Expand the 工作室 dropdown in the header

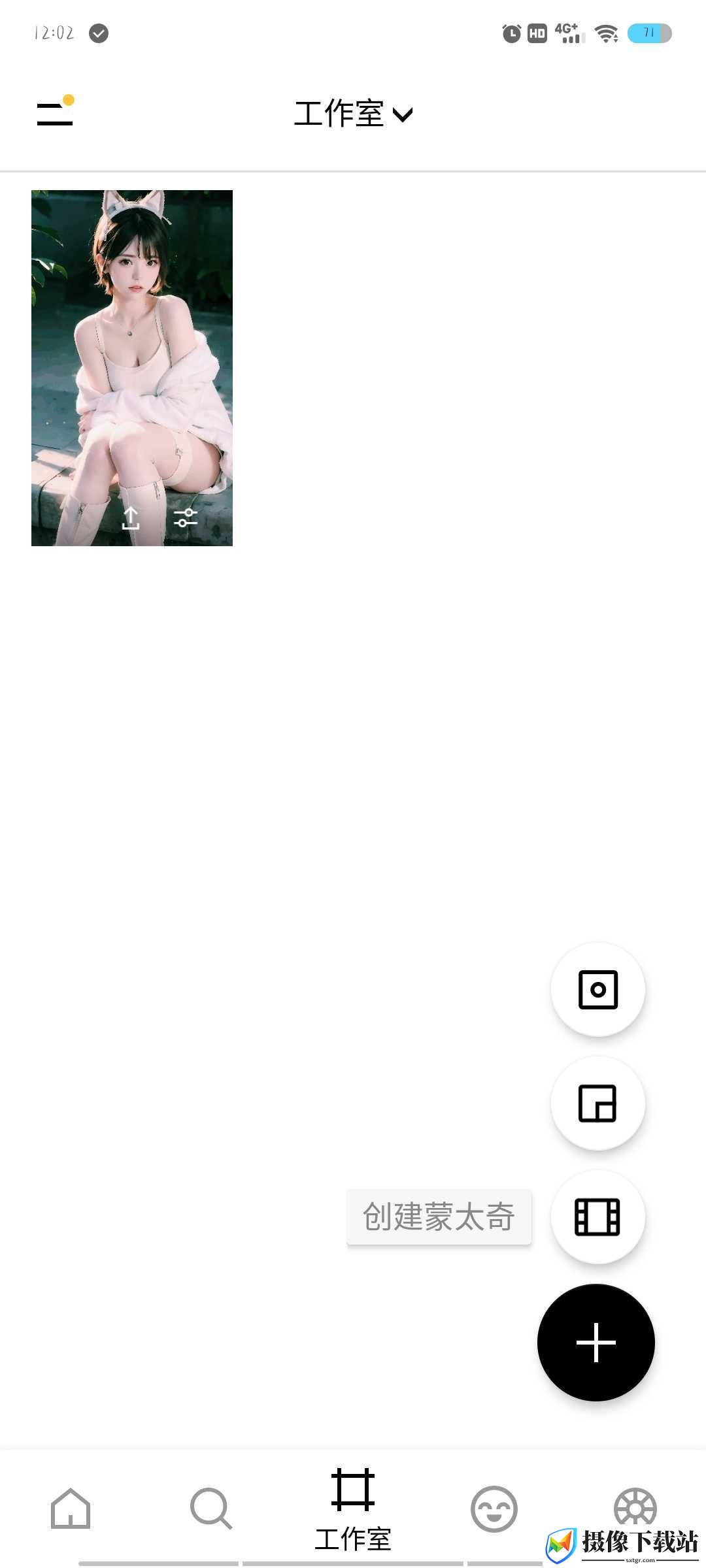tap(353, 114)
